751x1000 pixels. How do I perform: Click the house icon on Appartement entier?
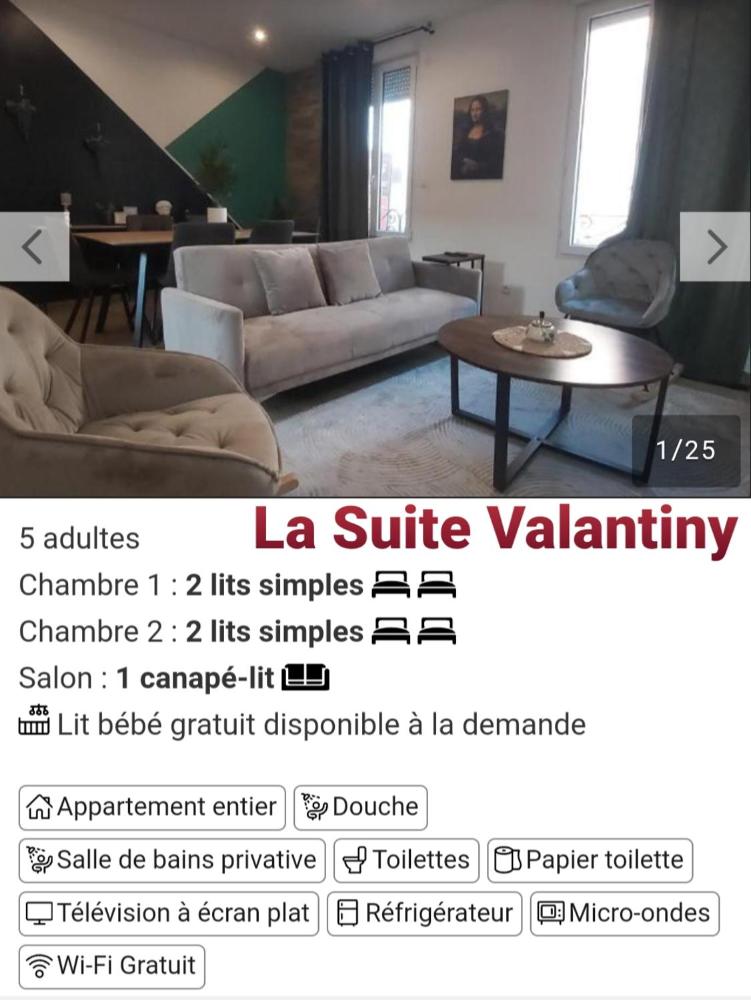coord(38,807)
